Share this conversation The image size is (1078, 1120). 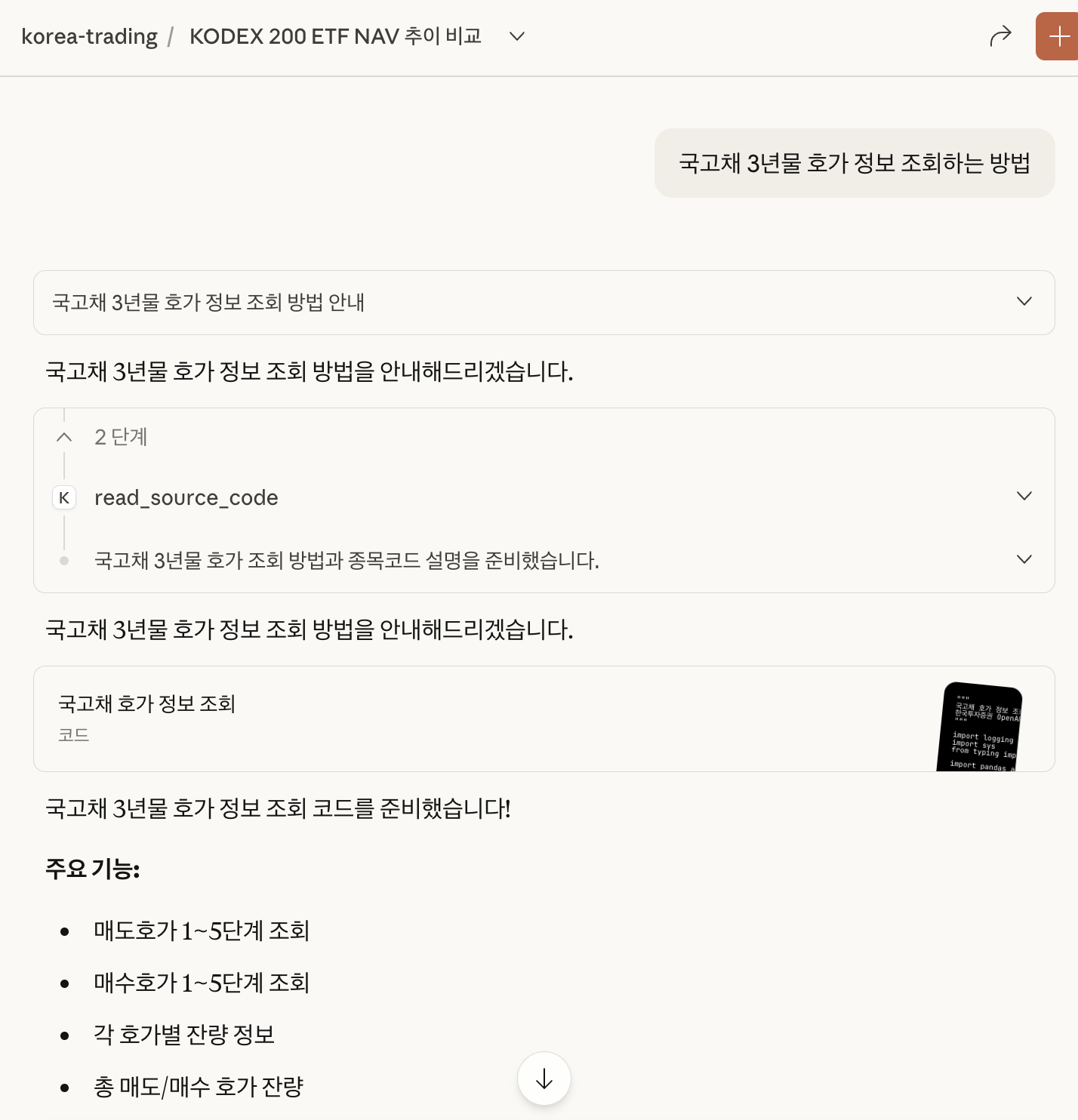point(1000,36)
